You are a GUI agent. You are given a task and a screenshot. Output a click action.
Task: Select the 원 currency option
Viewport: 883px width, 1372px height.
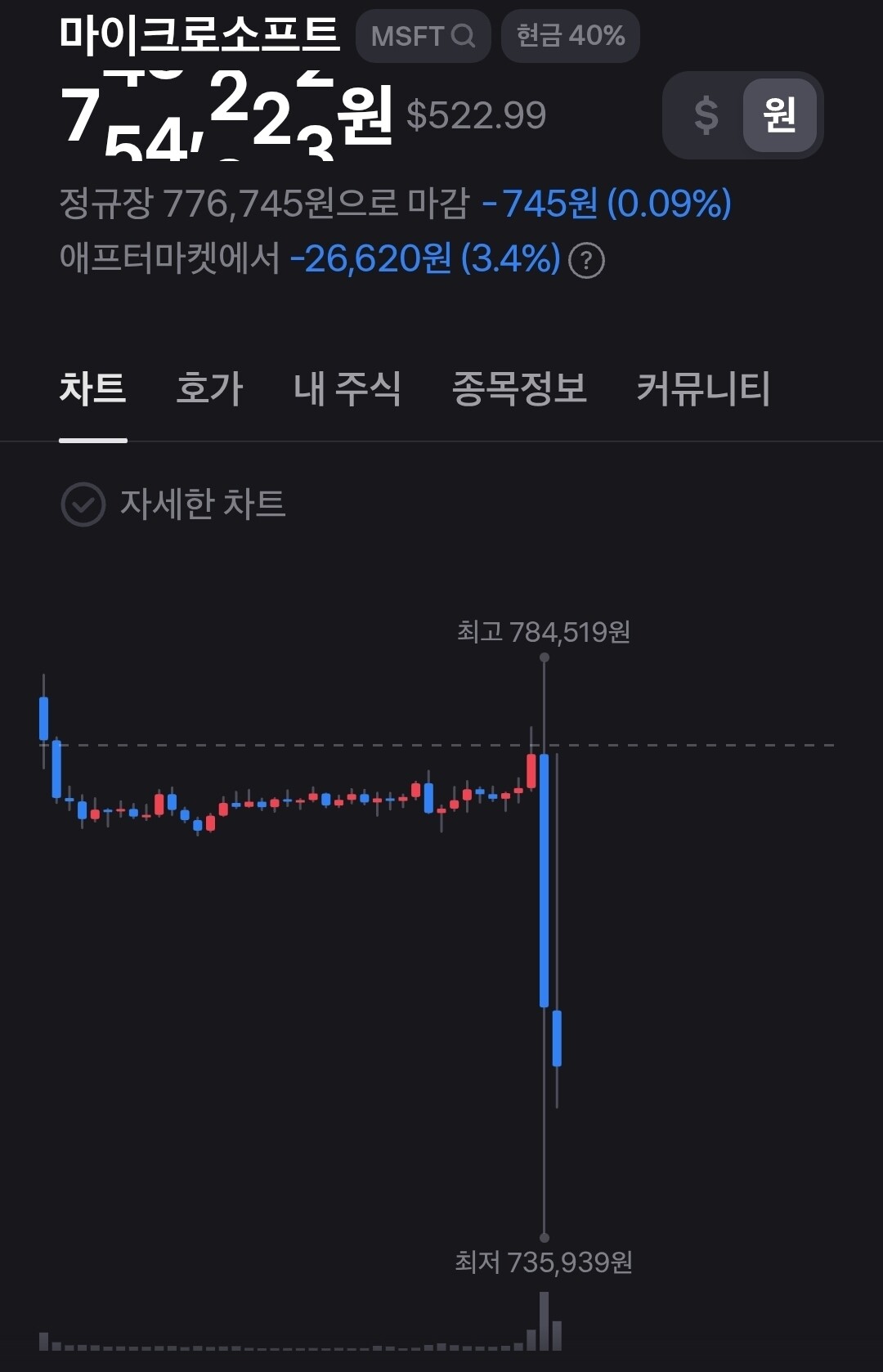click(x=779, y=114)
